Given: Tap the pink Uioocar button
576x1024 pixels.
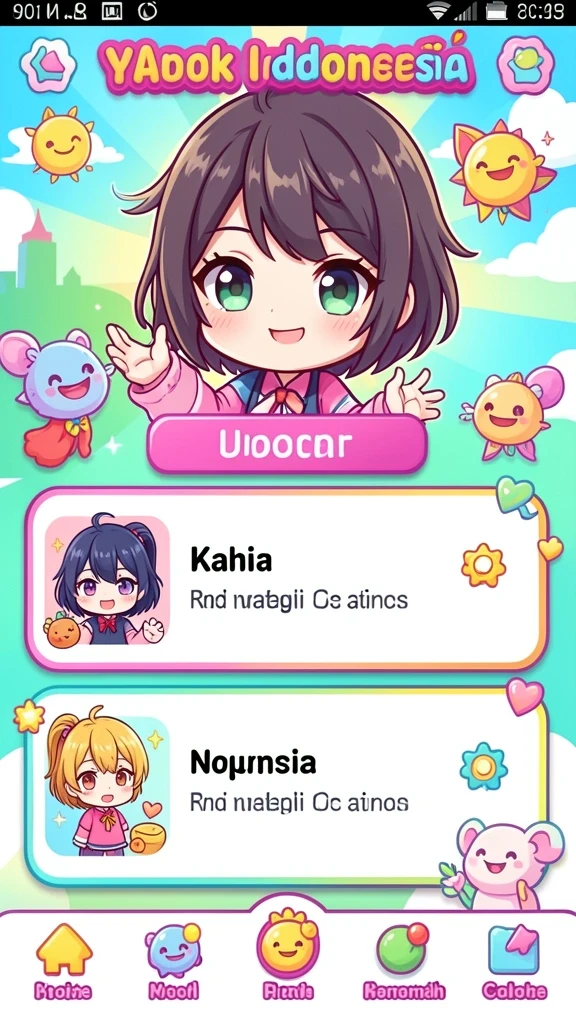Looking at the screenshot, I should pyautogui.click(x=287, y=444).
